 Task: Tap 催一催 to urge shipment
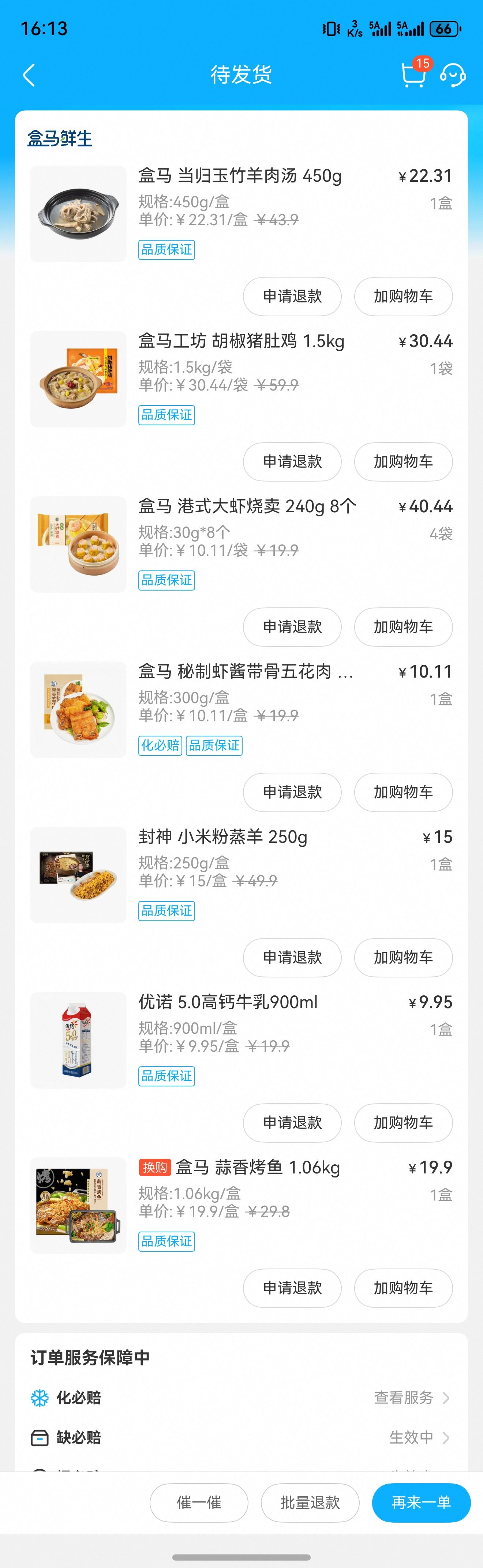tap(199, 1502)
